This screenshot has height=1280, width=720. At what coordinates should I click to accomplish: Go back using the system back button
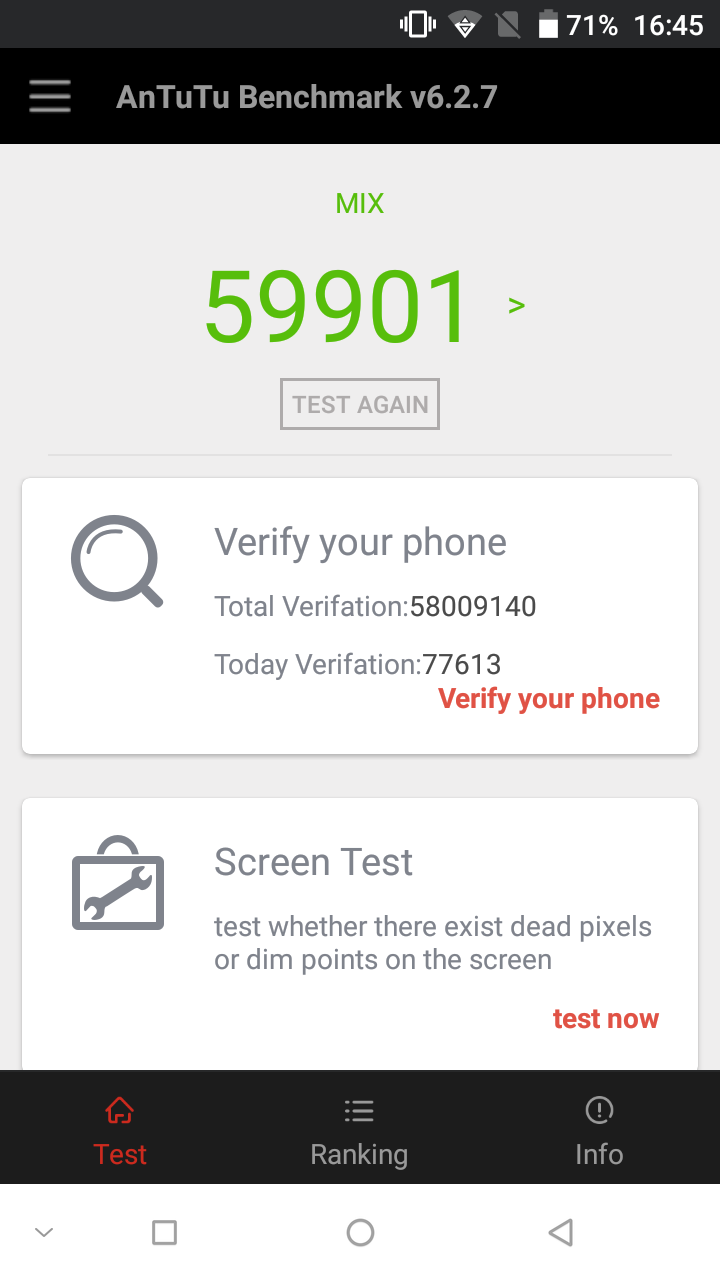click(x=561, y=1232)
